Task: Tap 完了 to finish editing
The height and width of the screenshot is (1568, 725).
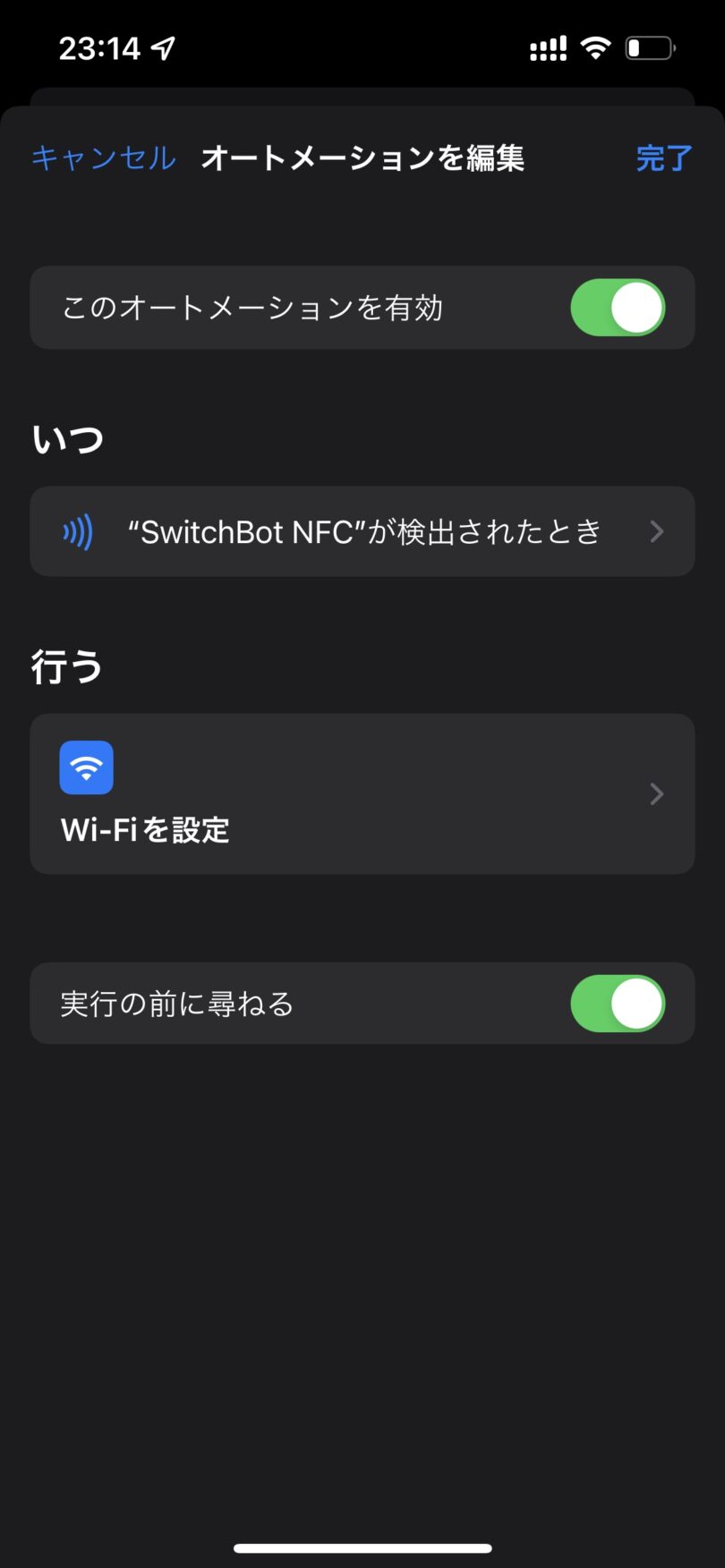Action: pyautogui.click(x=664, y=158)
